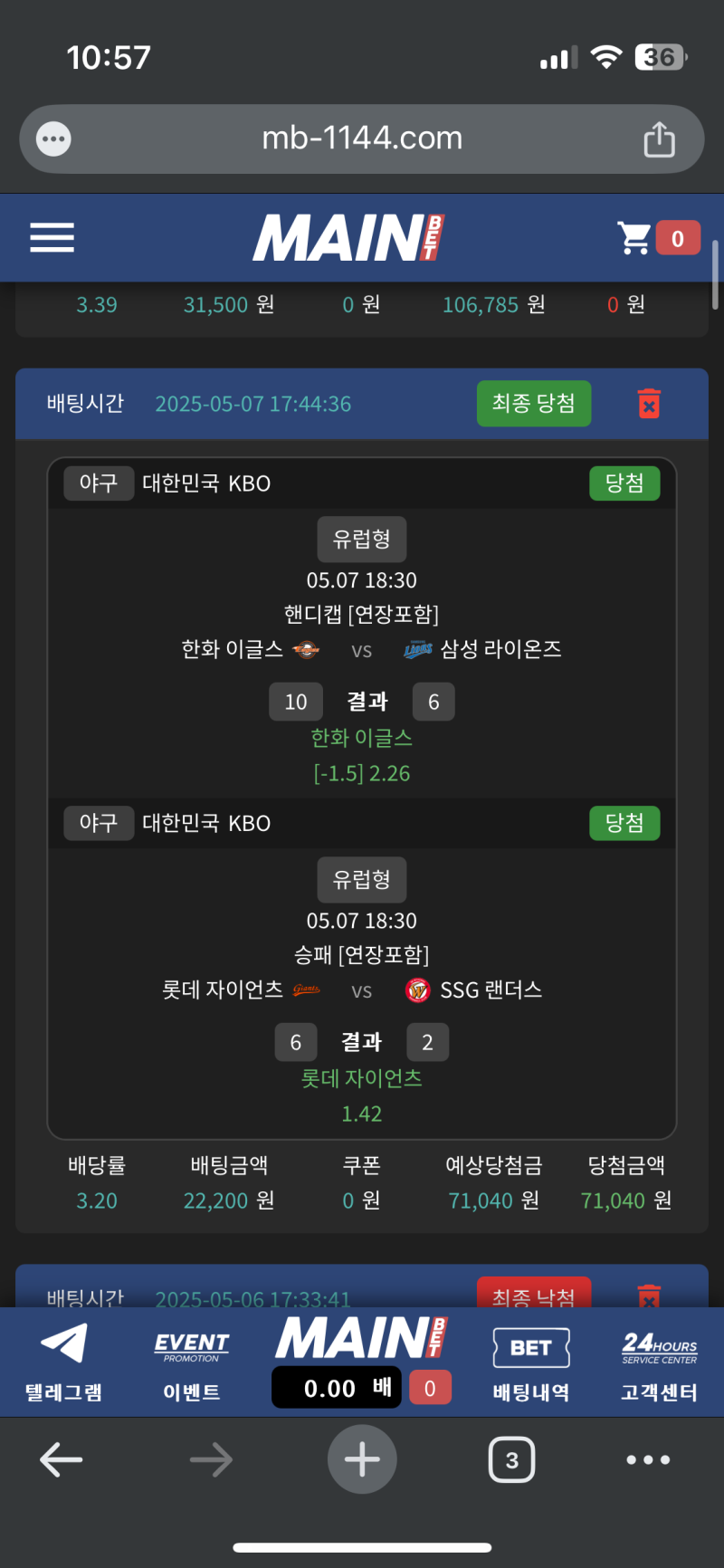Go back in browser
724x1568 pixels.
[x=62, y=1459]
